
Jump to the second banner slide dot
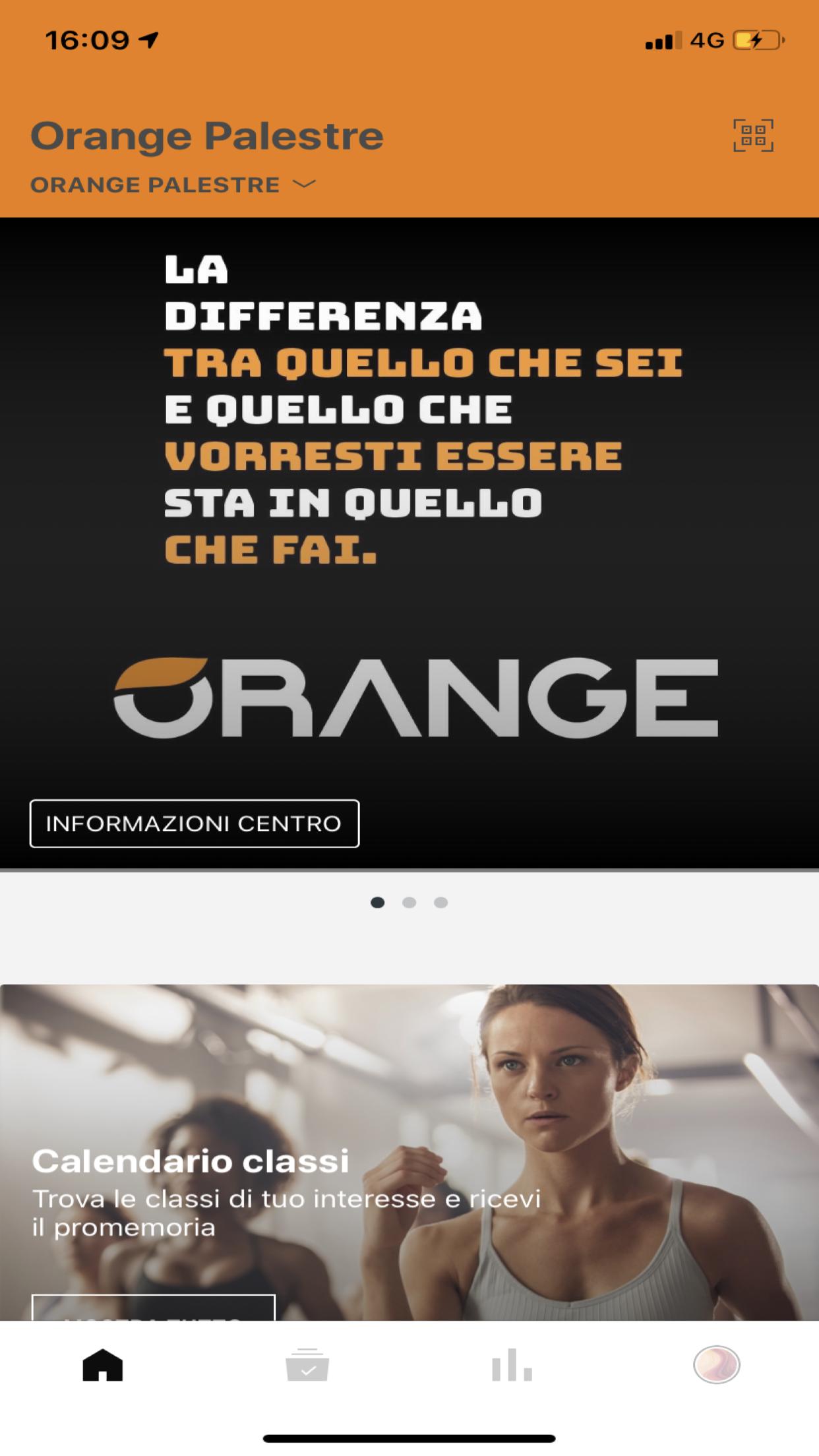point(409,903)
